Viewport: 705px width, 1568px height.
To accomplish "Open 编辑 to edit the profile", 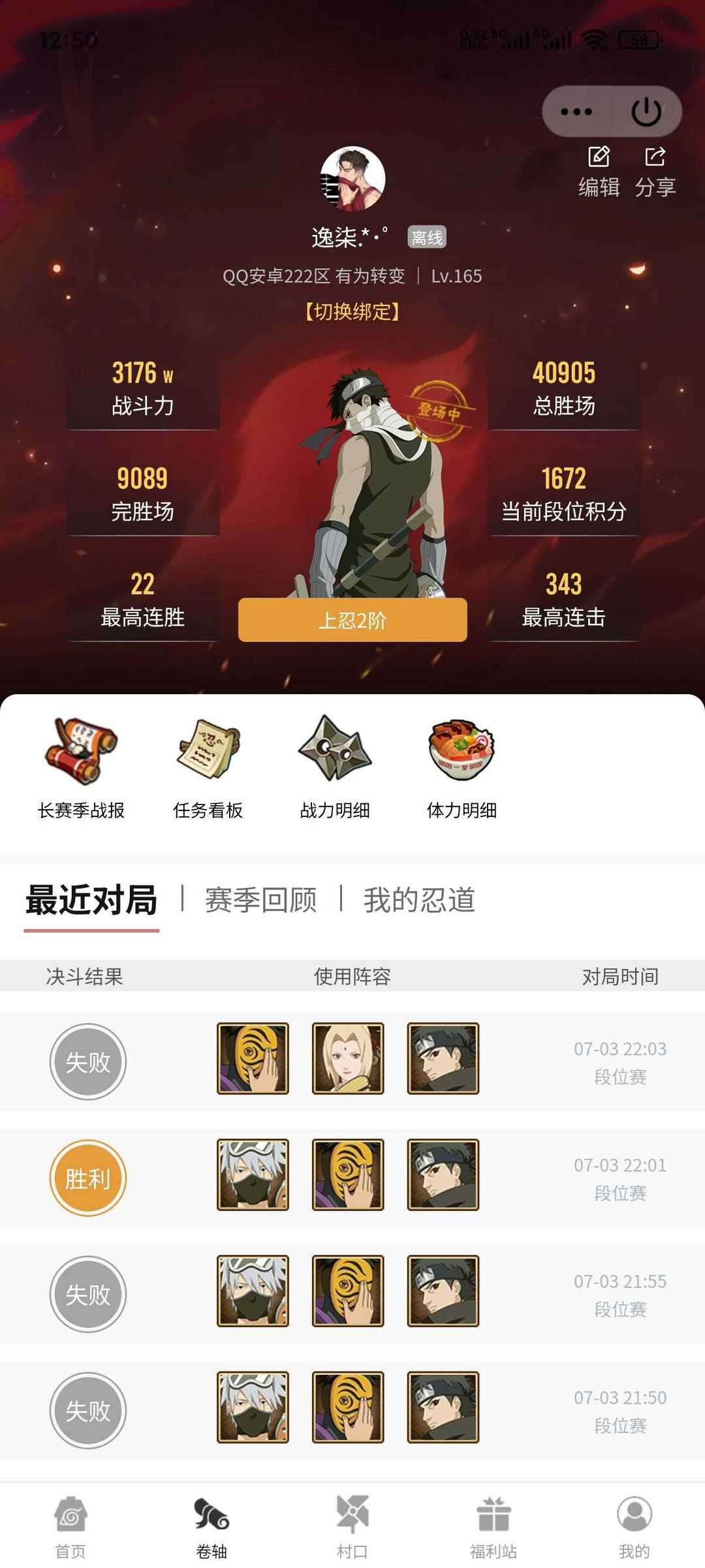I will (599, 172).
